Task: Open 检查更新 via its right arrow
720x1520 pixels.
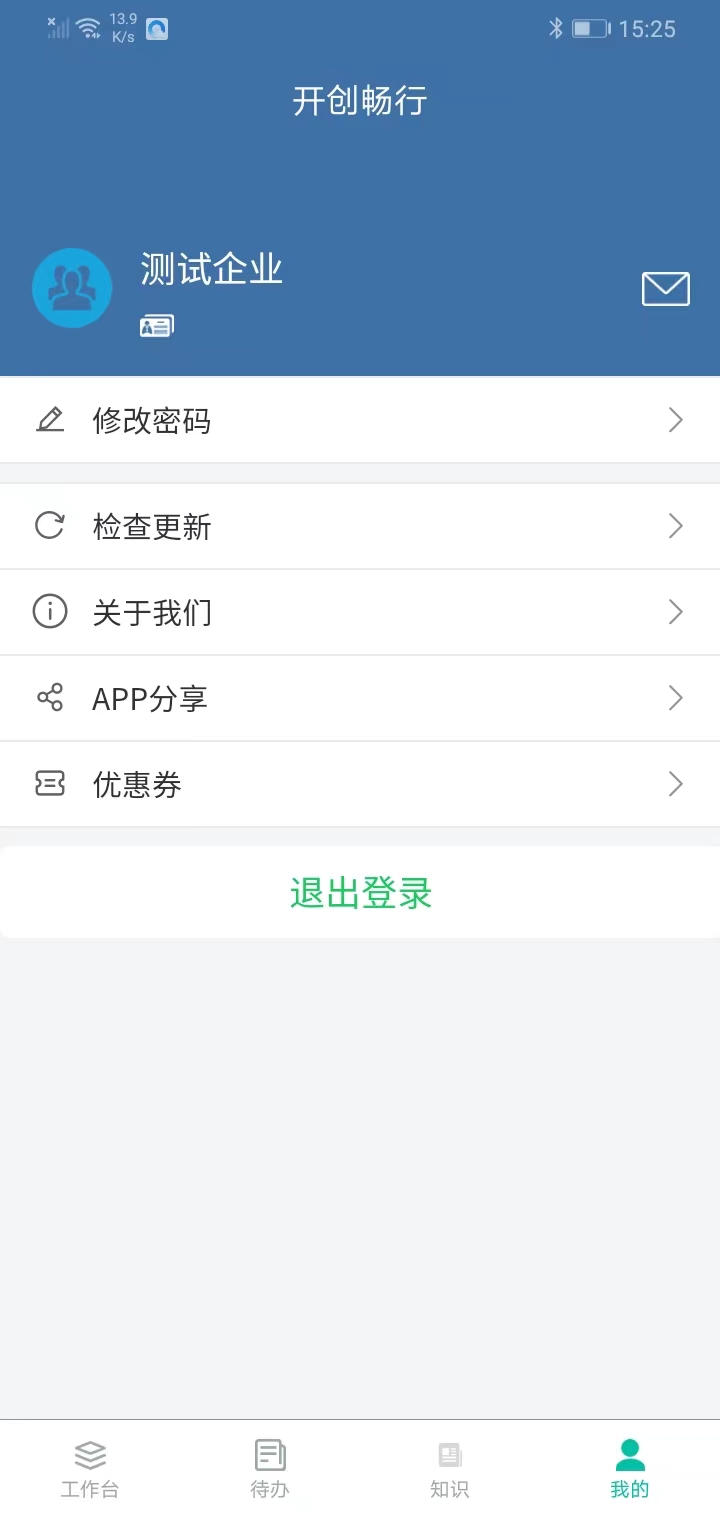Action: [675, 526]
